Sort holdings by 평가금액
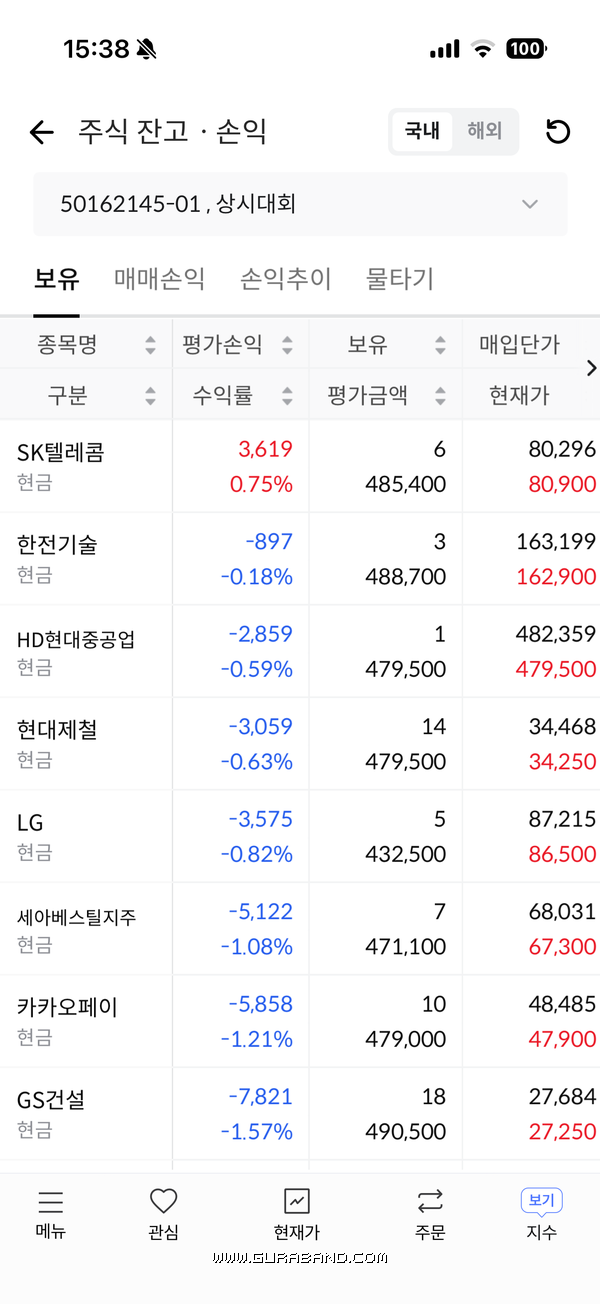The image size is (600, 1304). click(385, 395)
